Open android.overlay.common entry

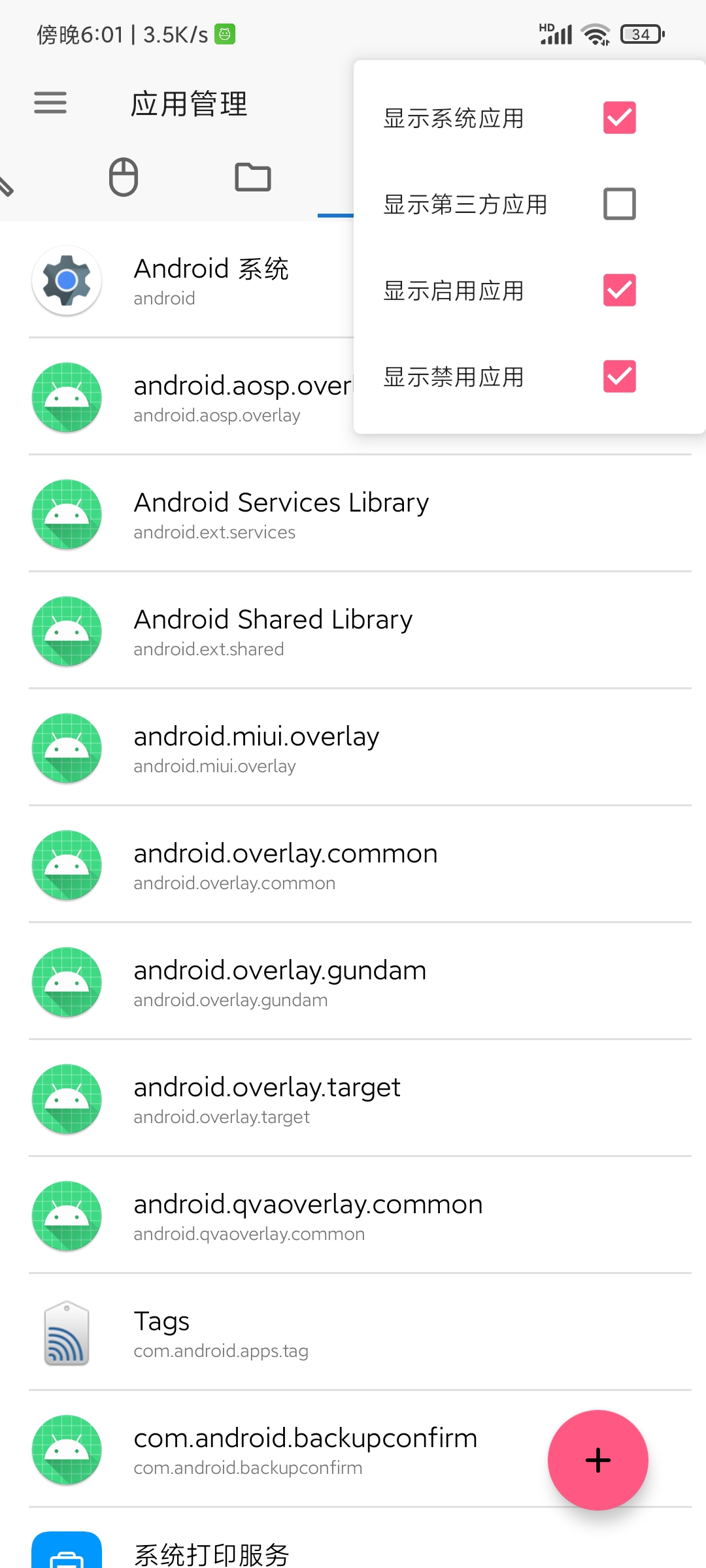[360, 865]
